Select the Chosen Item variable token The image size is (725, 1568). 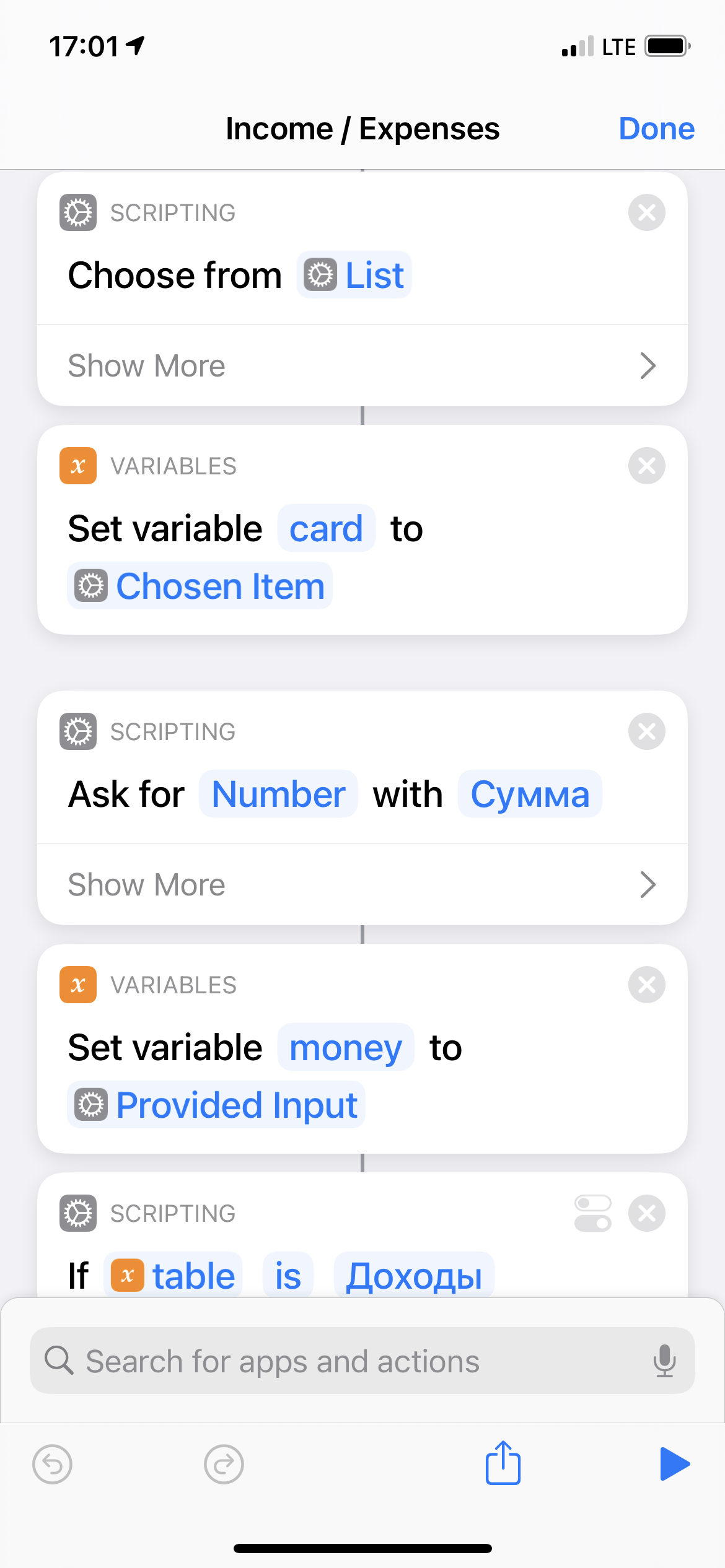[x=200, y=586]
